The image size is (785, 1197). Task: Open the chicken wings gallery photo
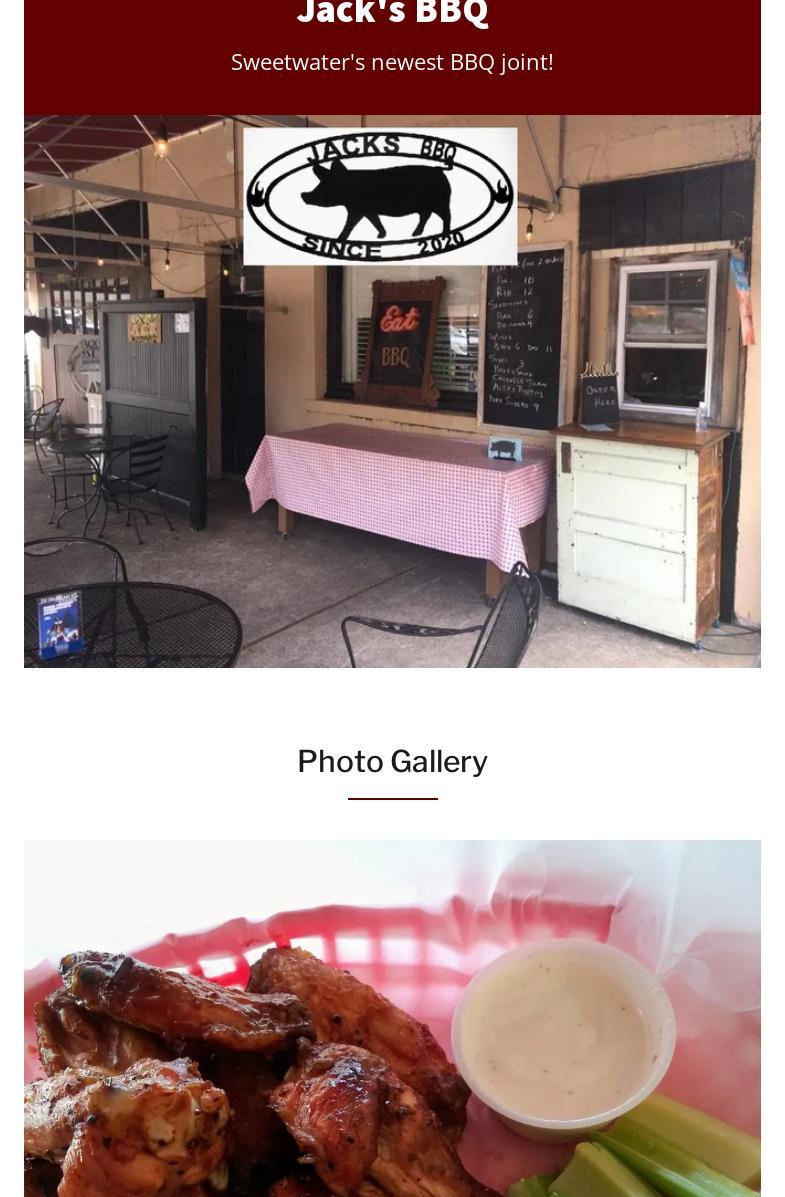[x=392, y=1020]
